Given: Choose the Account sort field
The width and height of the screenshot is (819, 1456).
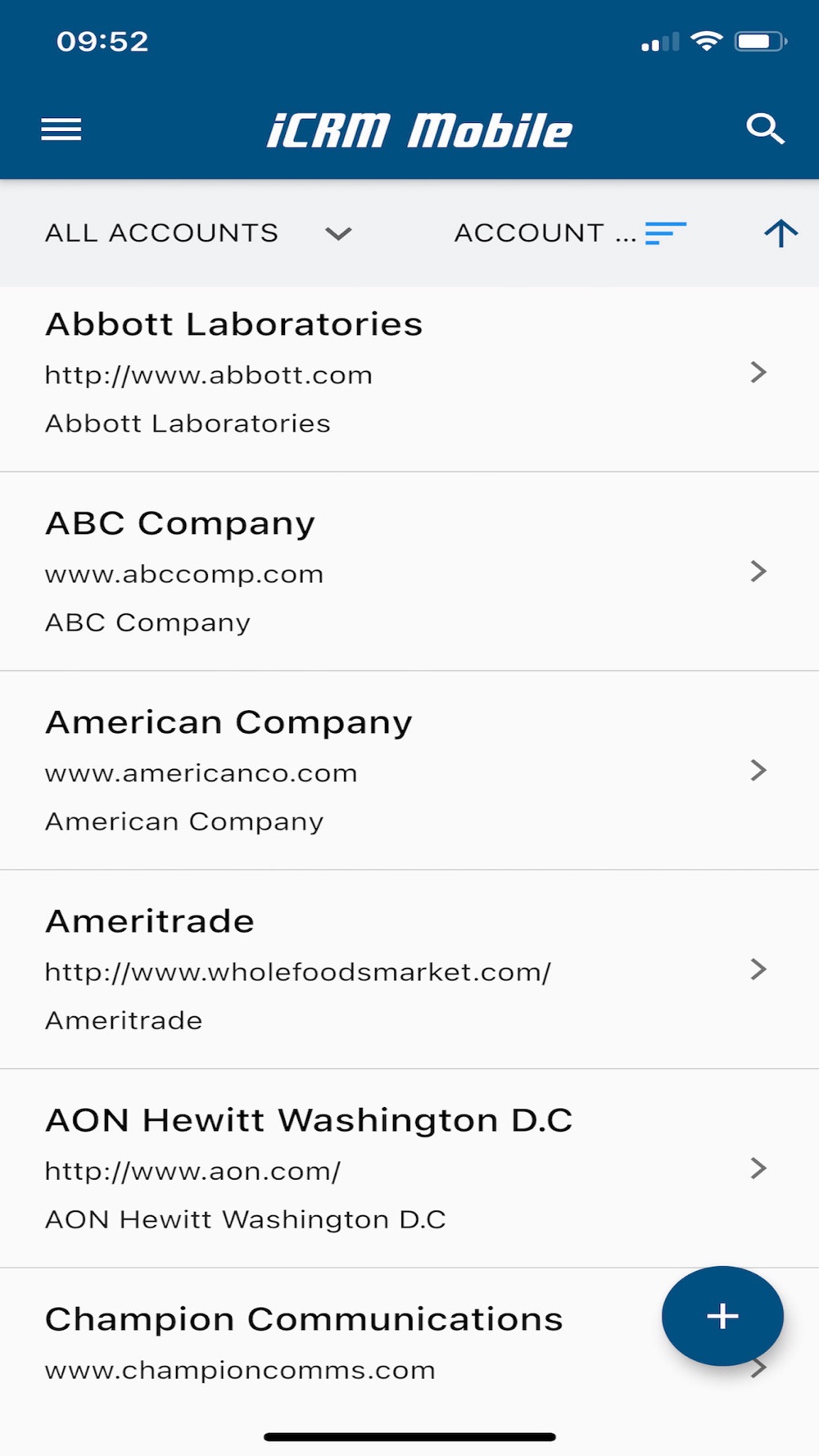Looking at the screenshot, I should [570, 233].
